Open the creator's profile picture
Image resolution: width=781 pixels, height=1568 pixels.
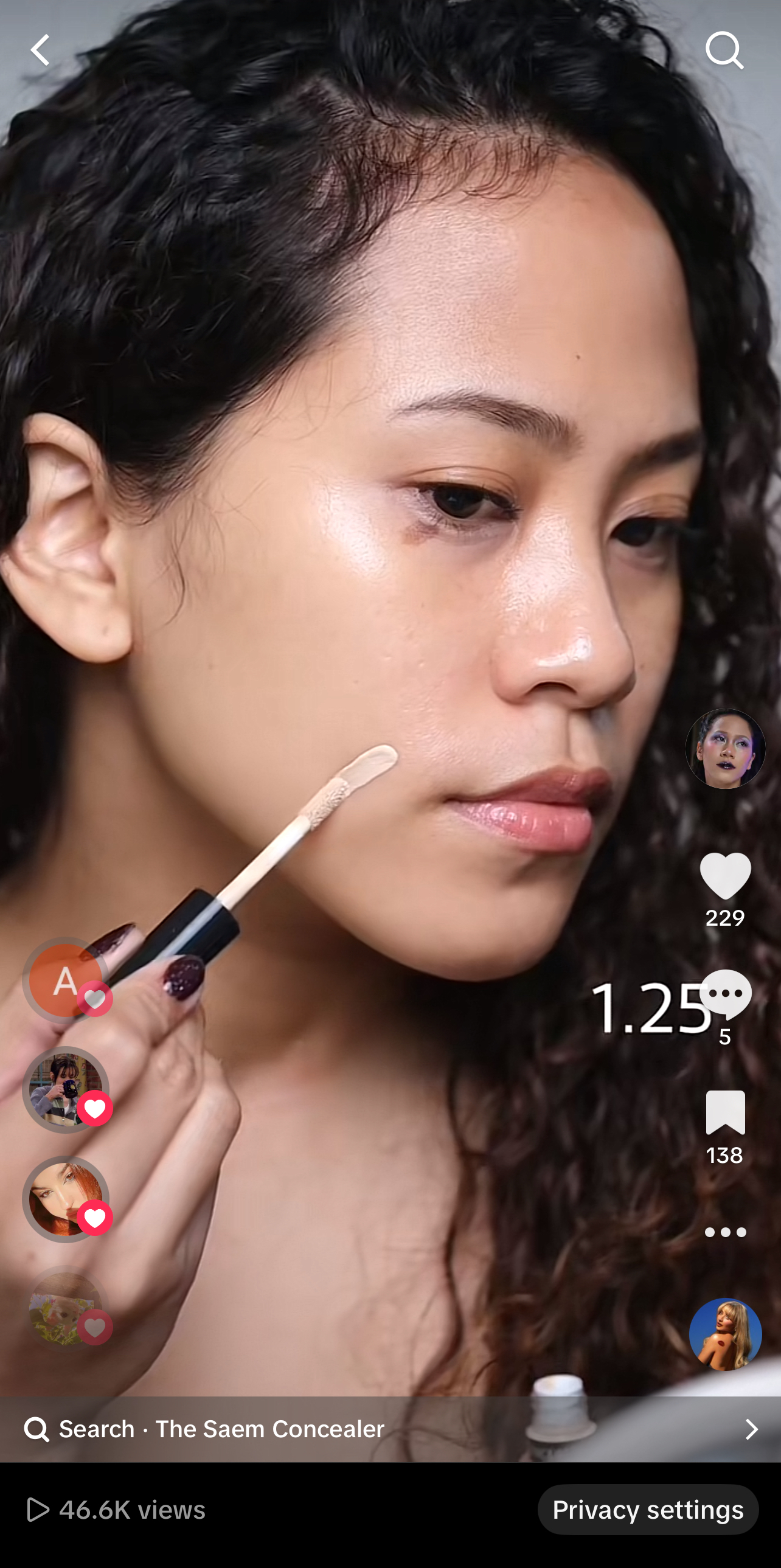pyautogui.click(x=724, y=749)
